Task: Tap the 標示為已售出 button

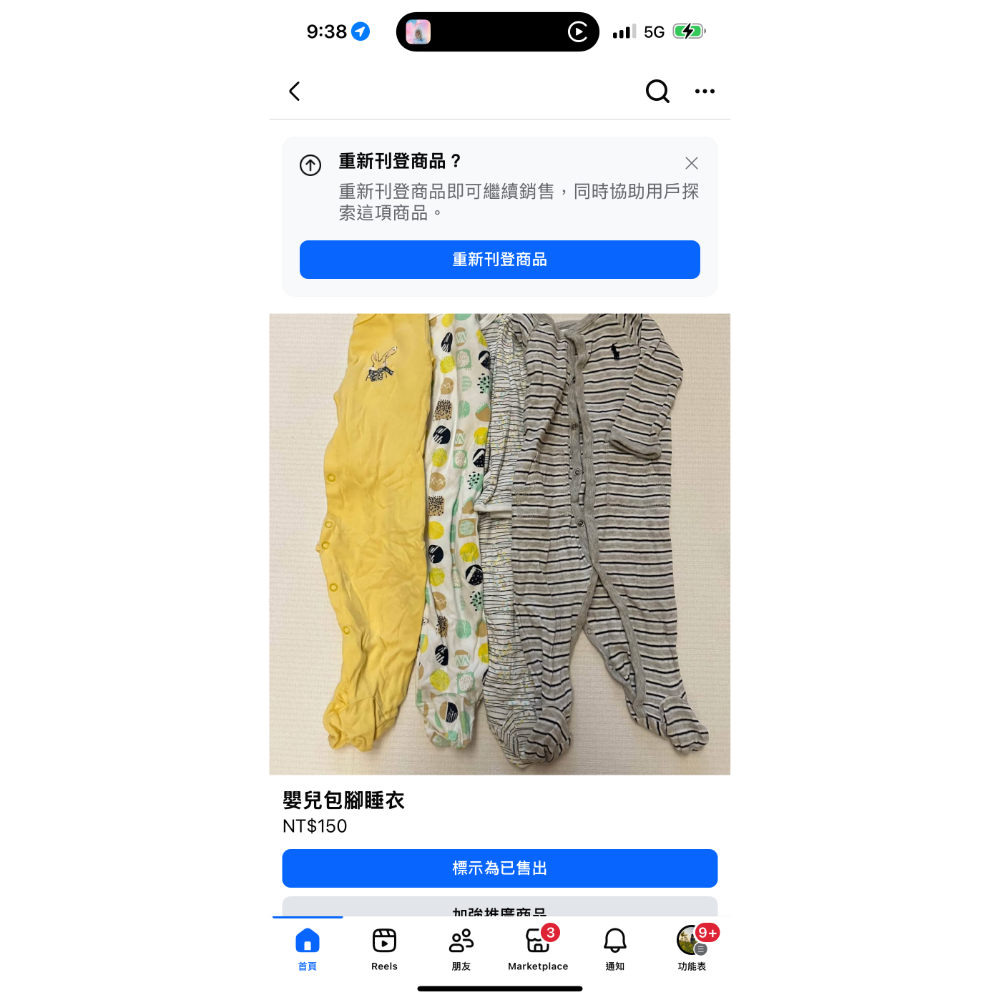Action: (499, 868)
